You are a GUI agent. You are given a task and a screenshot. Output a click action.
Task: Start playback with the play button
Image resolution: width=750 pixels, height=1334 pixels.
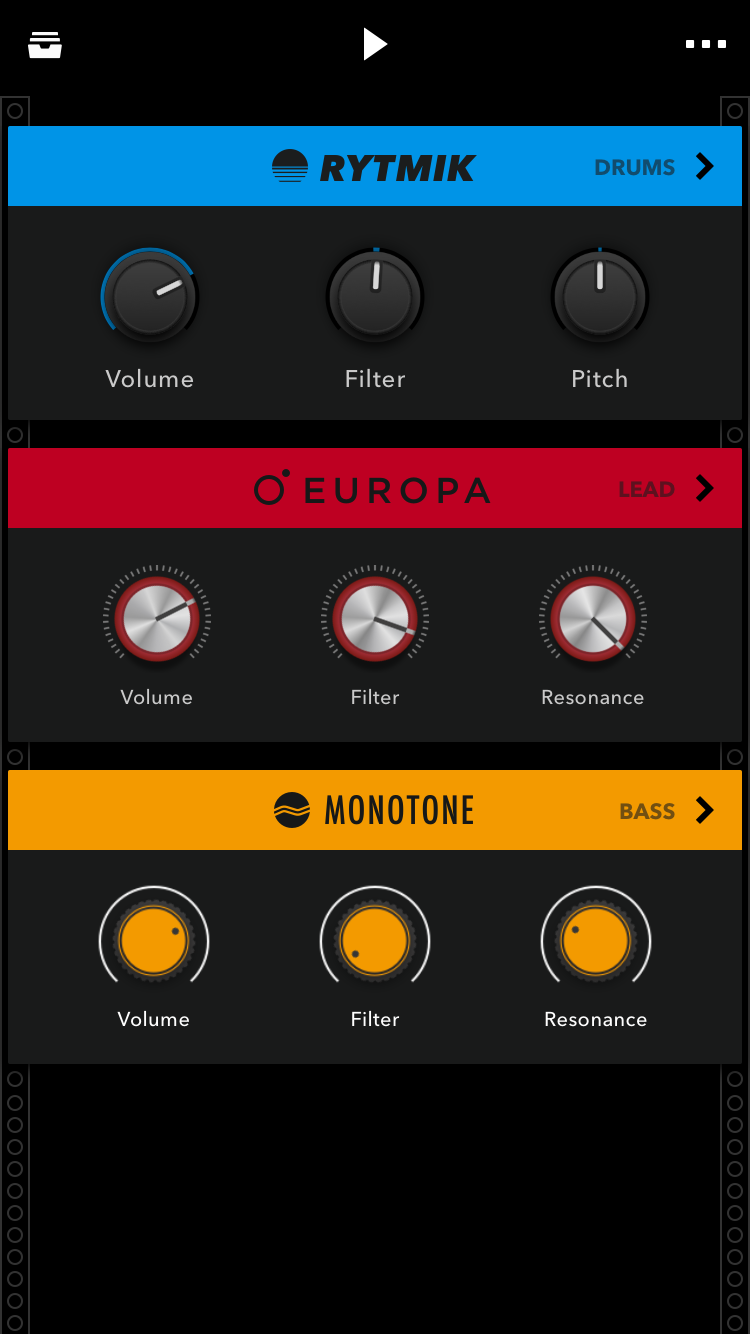374,44
